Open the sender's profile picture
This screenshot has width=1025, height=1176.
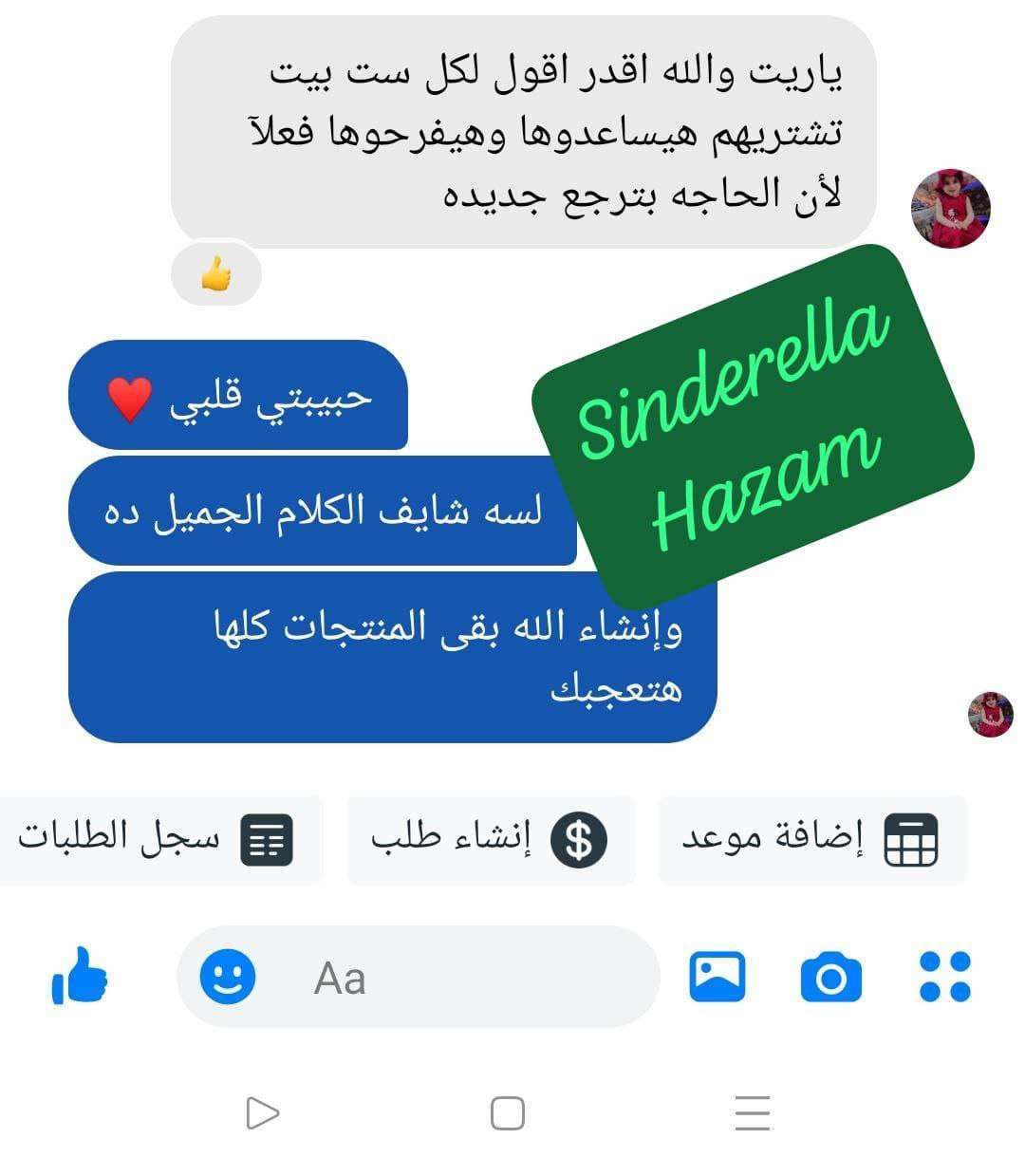[x=950, y=209]
